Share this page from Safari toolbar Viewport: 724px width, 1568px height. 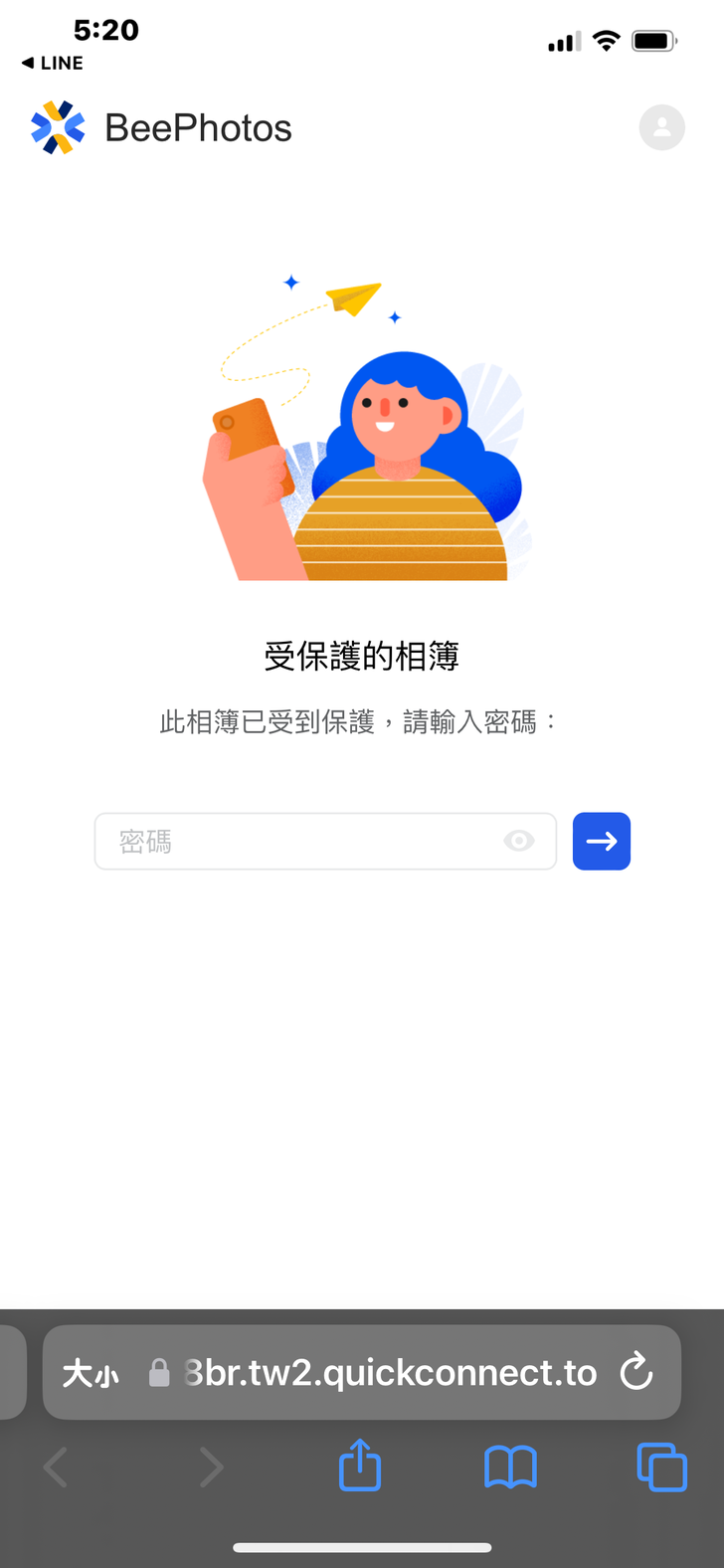pos(360,1466)
